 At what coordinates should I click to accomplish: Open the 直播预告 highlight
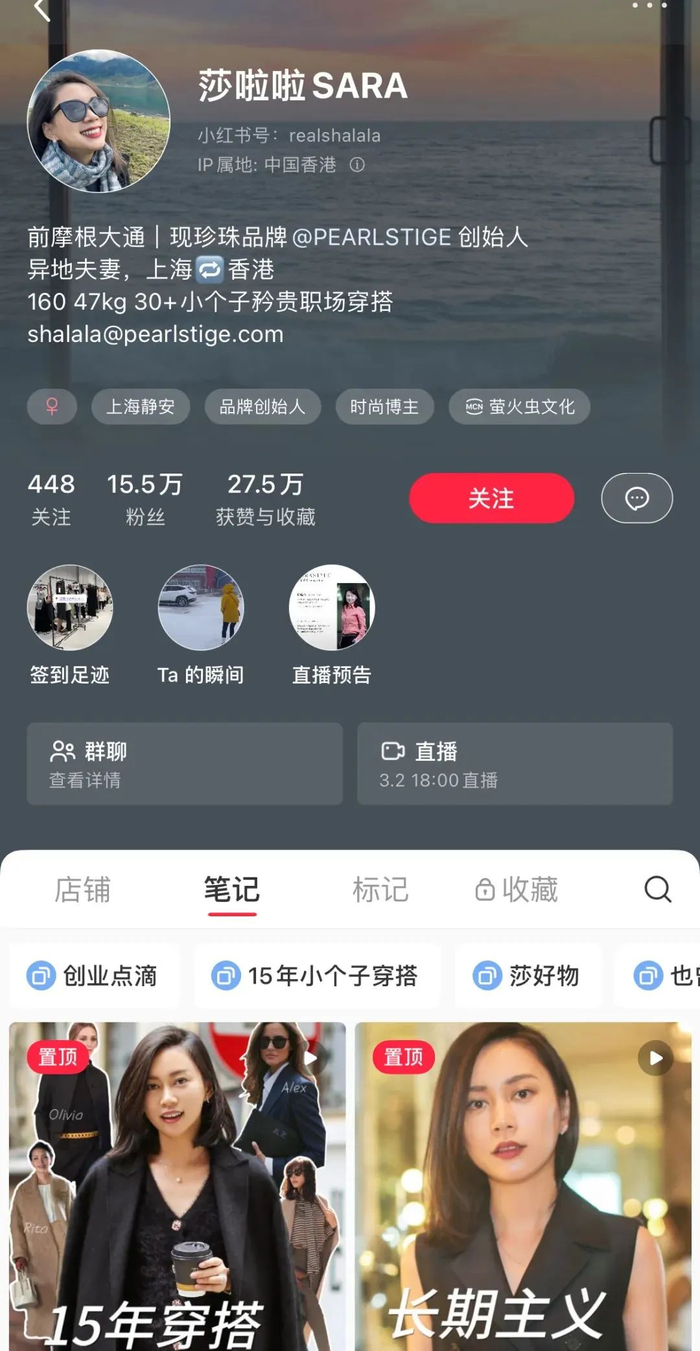click(331, 608)
